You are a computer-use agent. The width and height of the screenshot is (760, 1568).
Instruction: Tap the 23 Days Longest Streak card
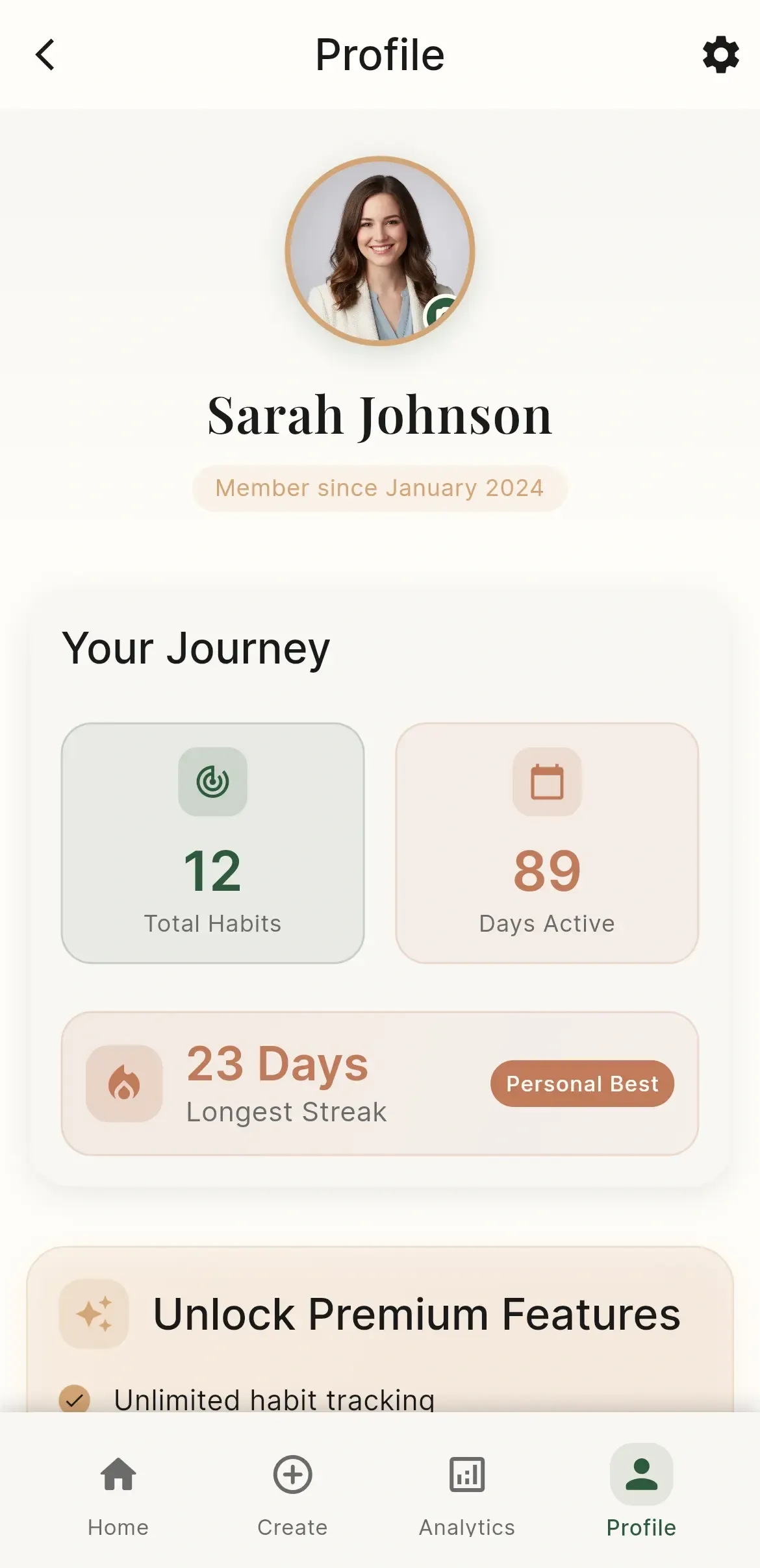click(x=380, y=1083)
